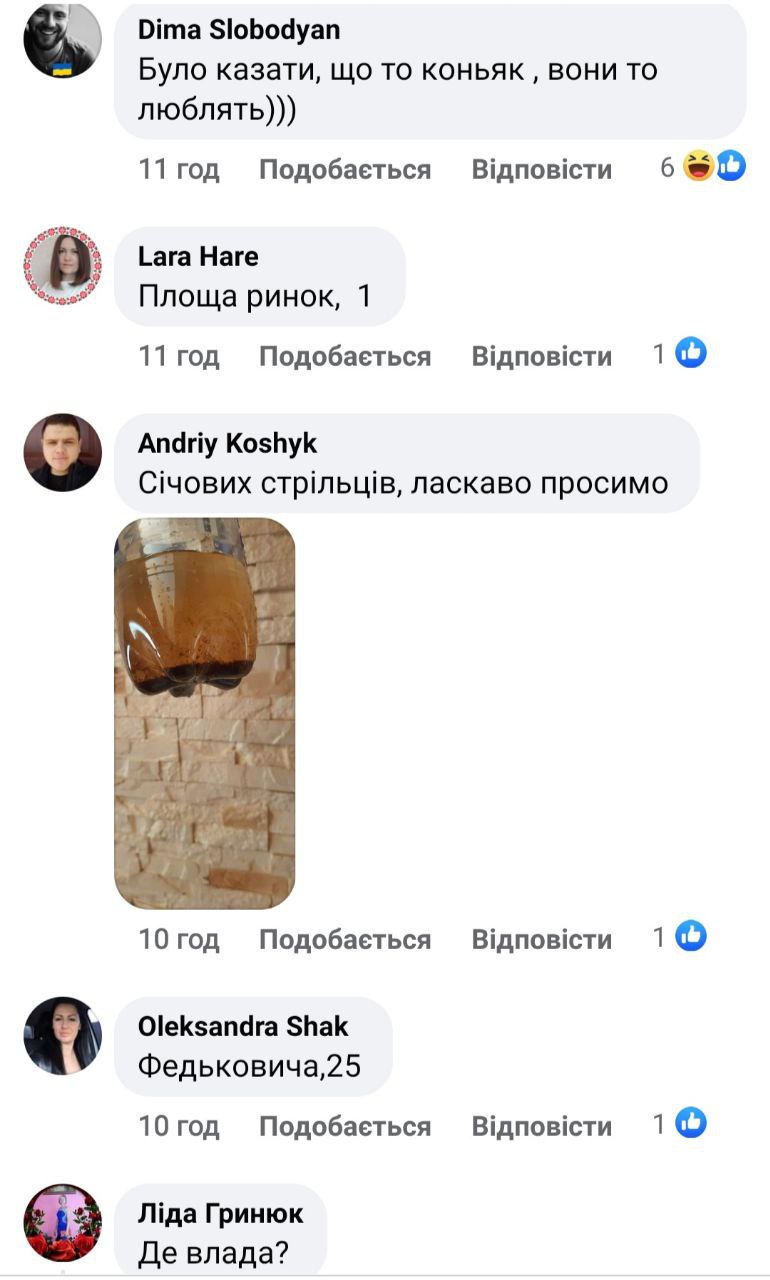Viewport: 770px width, 1280px height.
Task: Like Oleksandra Shak's comment
Action: (344, 1126)
